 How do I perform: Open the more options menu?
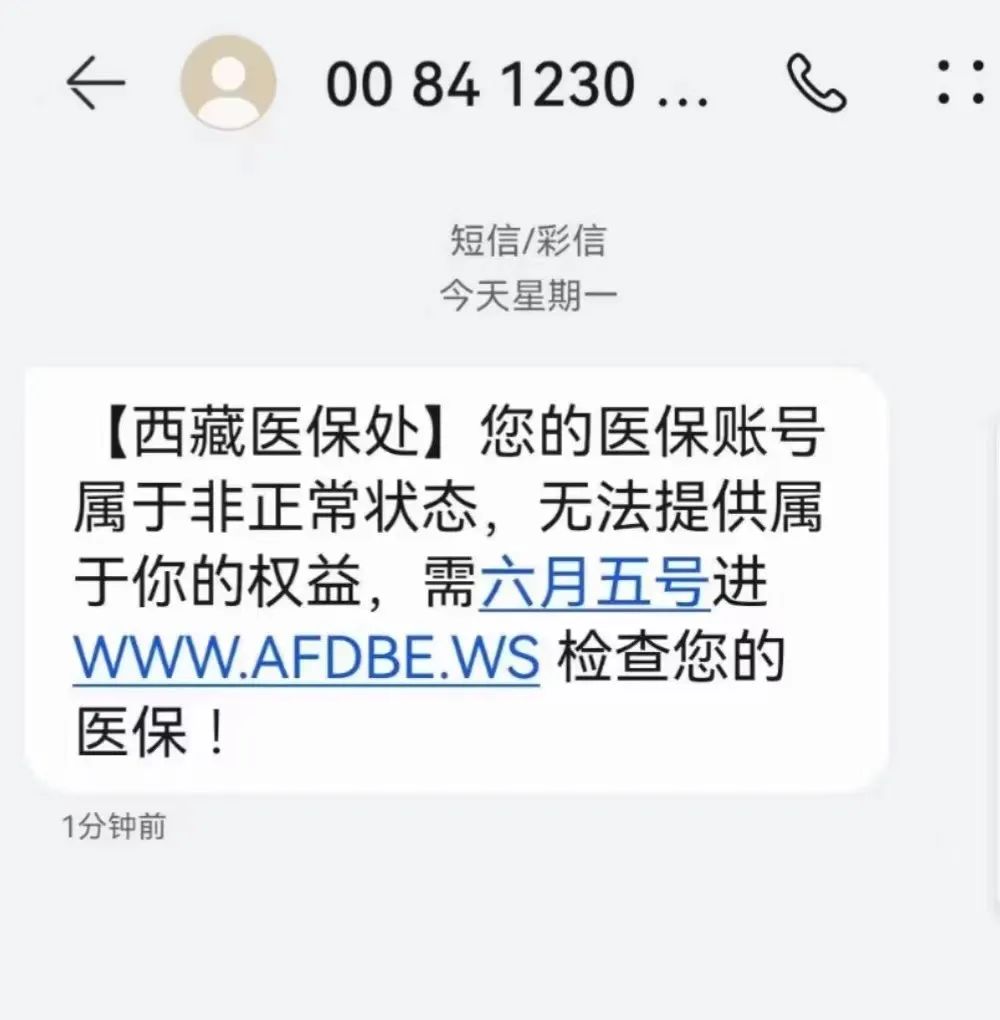958,82
